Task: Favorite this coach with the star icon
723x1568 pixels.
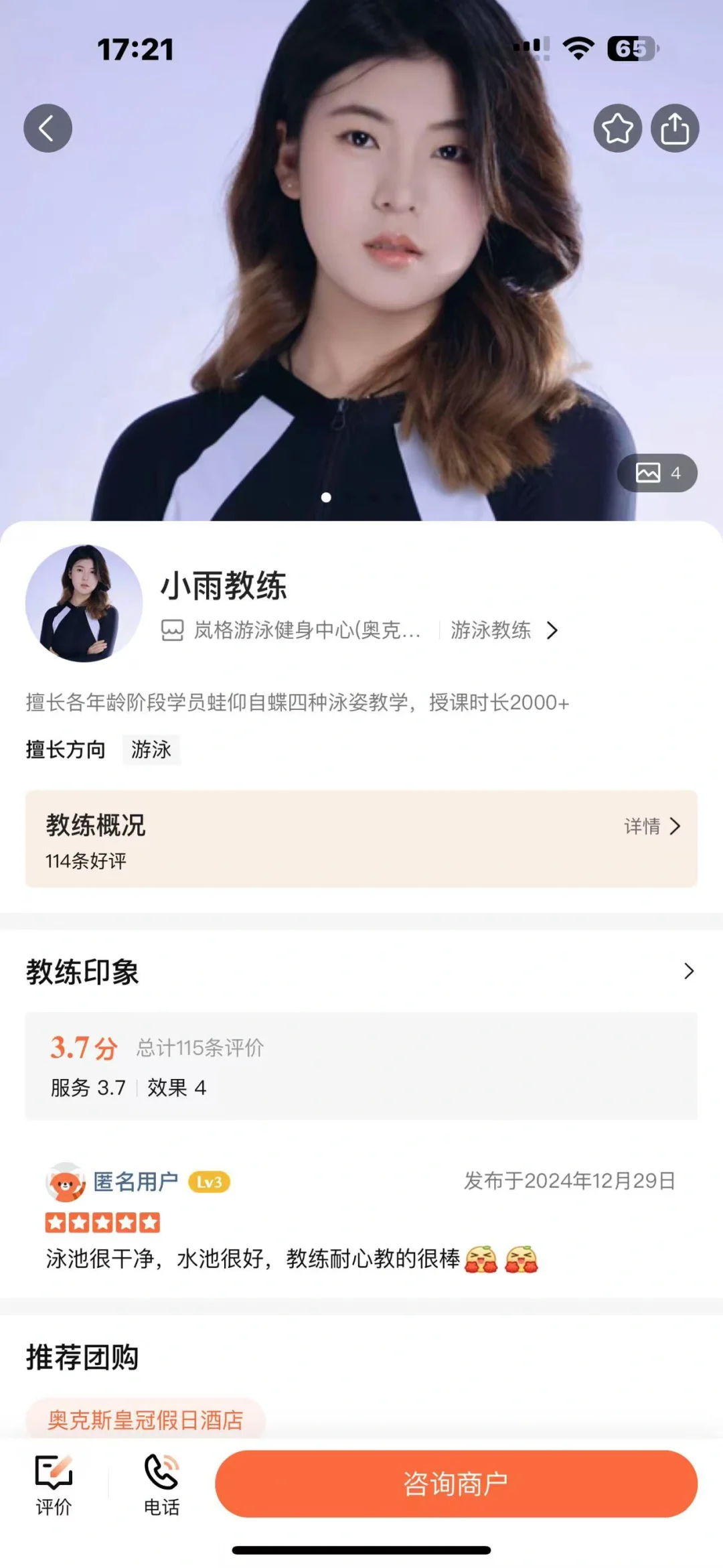Action: 617,128
